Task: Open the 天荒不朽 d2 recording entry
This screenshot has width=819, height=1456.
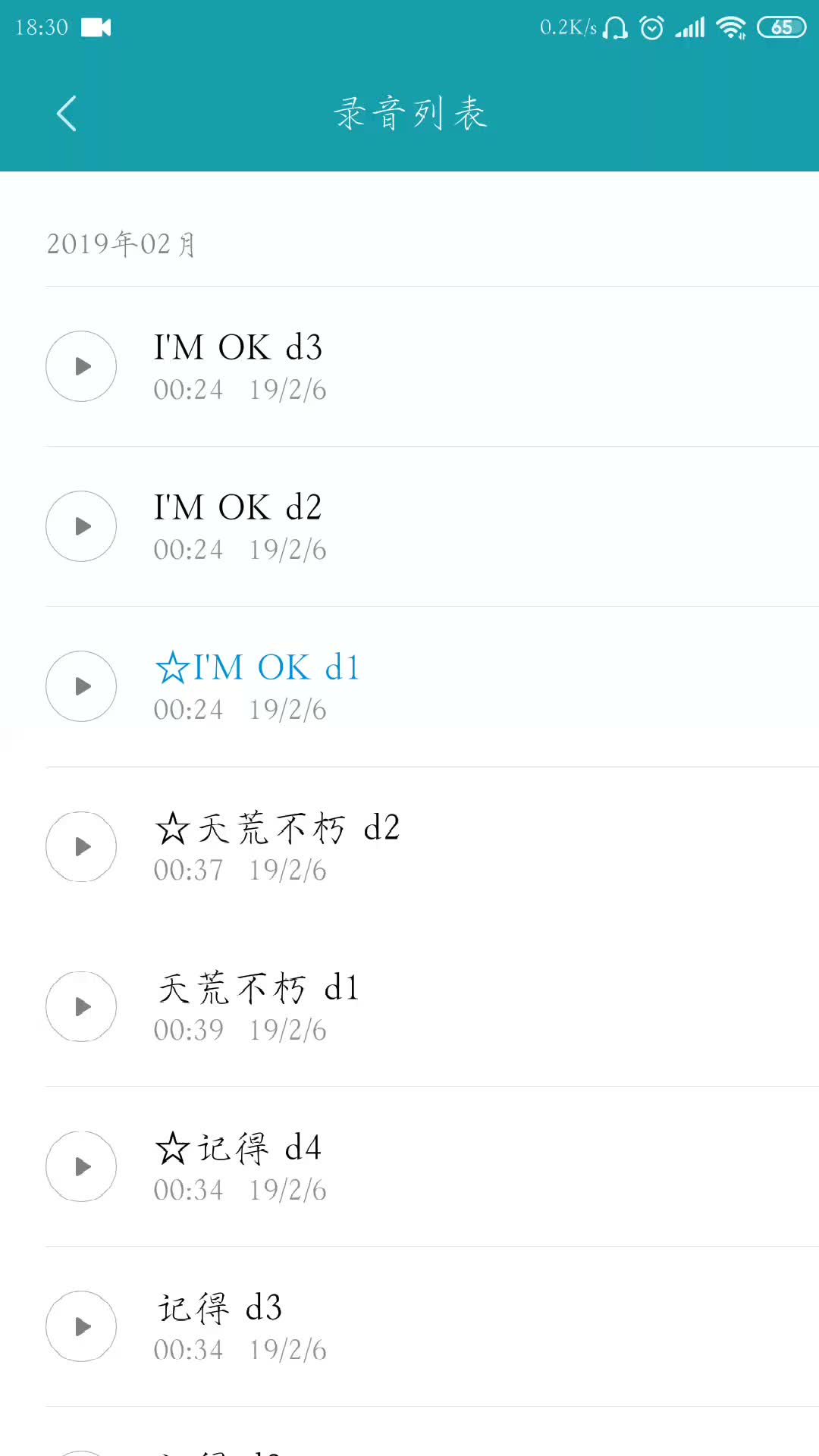Action: coord(432,846)
